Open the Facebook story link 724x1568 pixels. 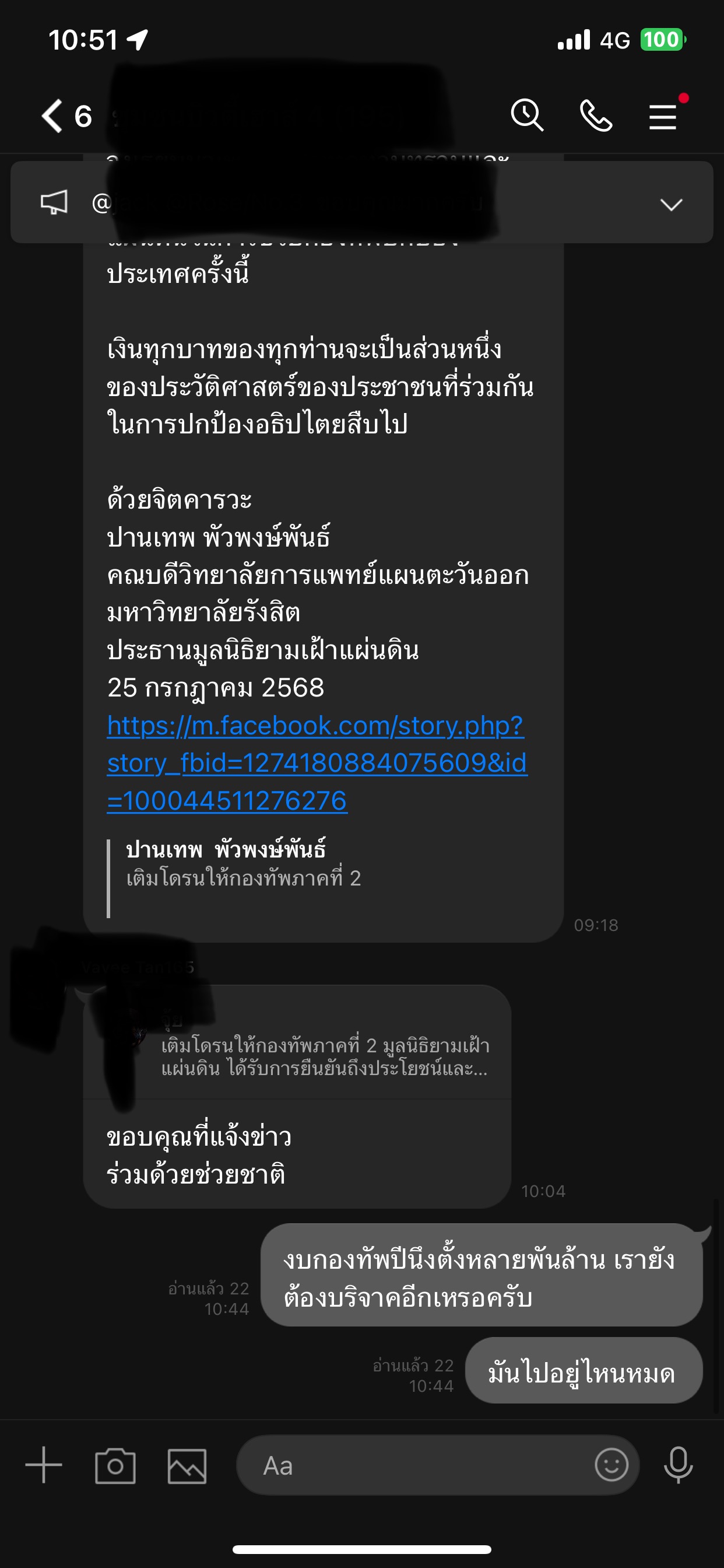coord(316,762)
